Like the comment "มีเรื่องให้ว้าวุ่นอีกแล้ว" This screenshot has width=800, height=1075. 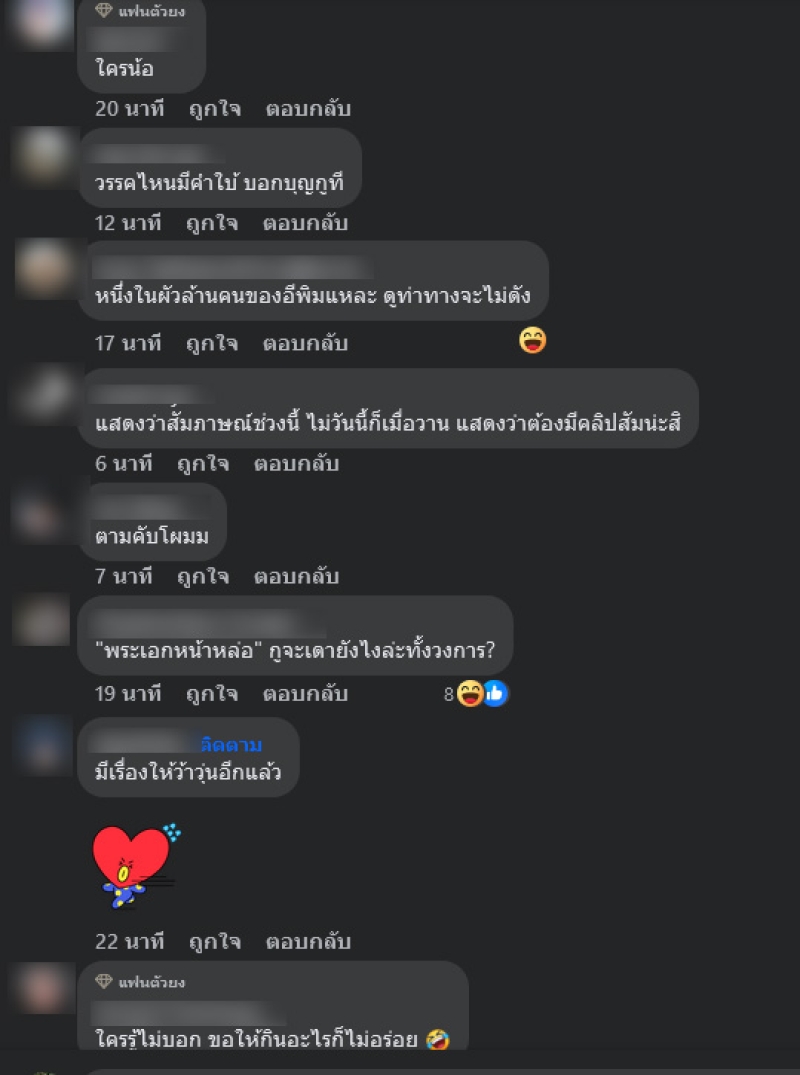[x=215, y=941]
